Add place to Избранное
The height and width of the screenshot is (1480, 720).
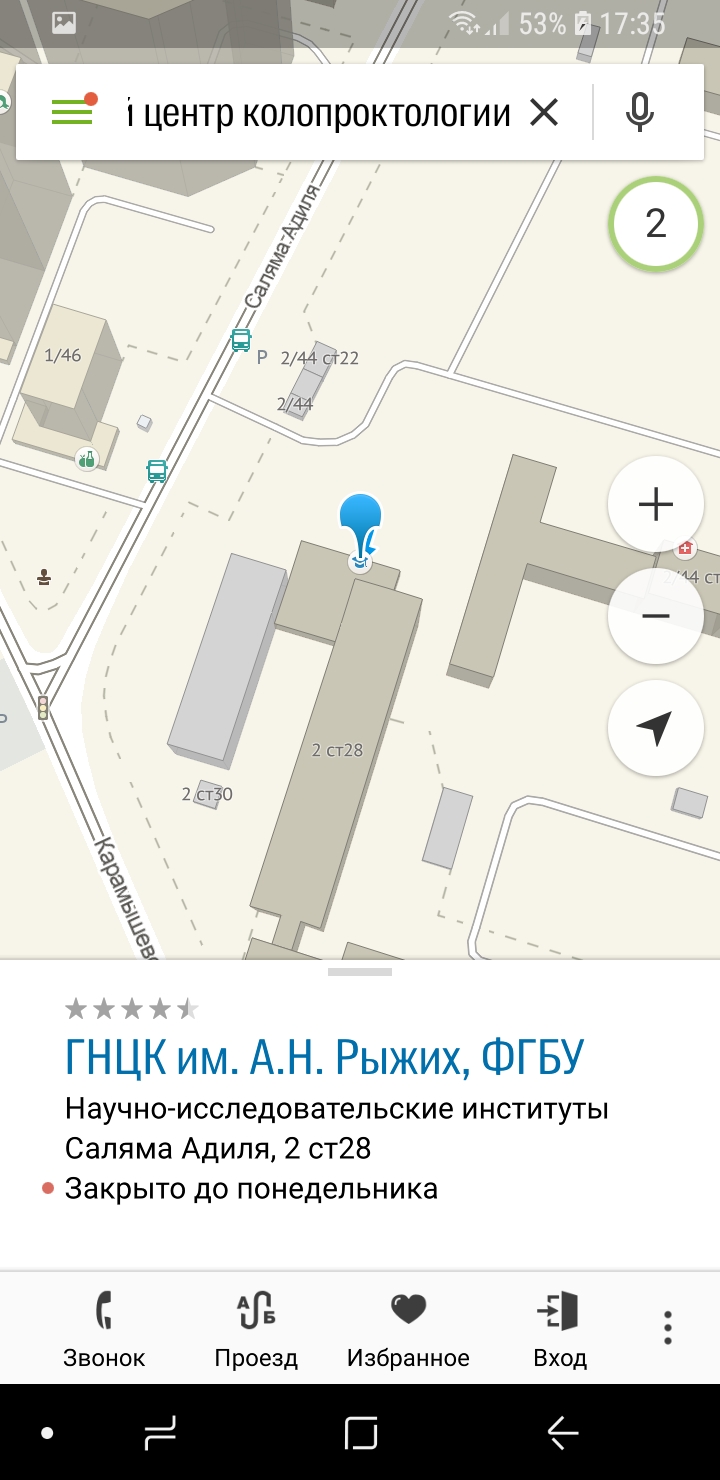[408, 1328]
